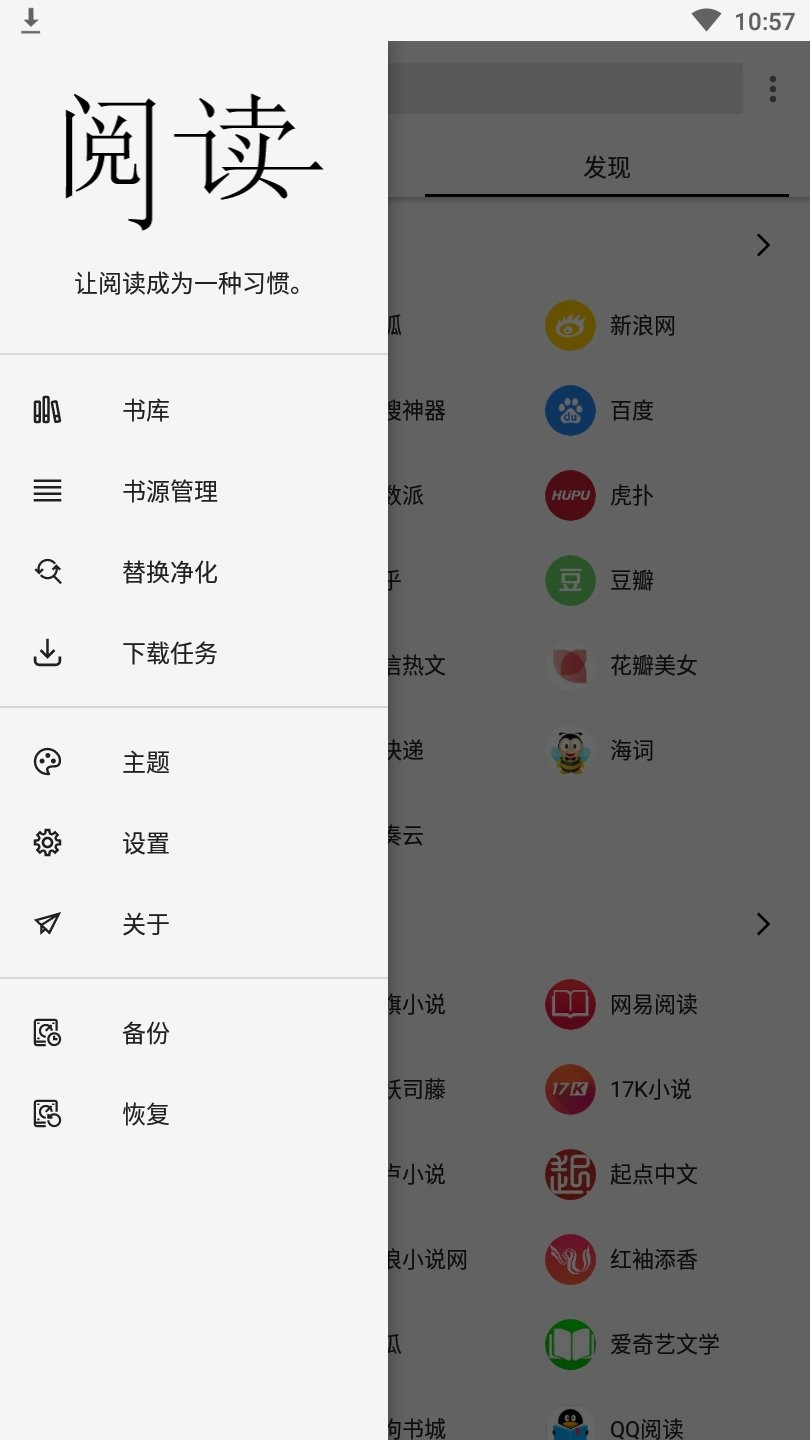Open 下载任务 using the download icon

[x=47, y=654]
